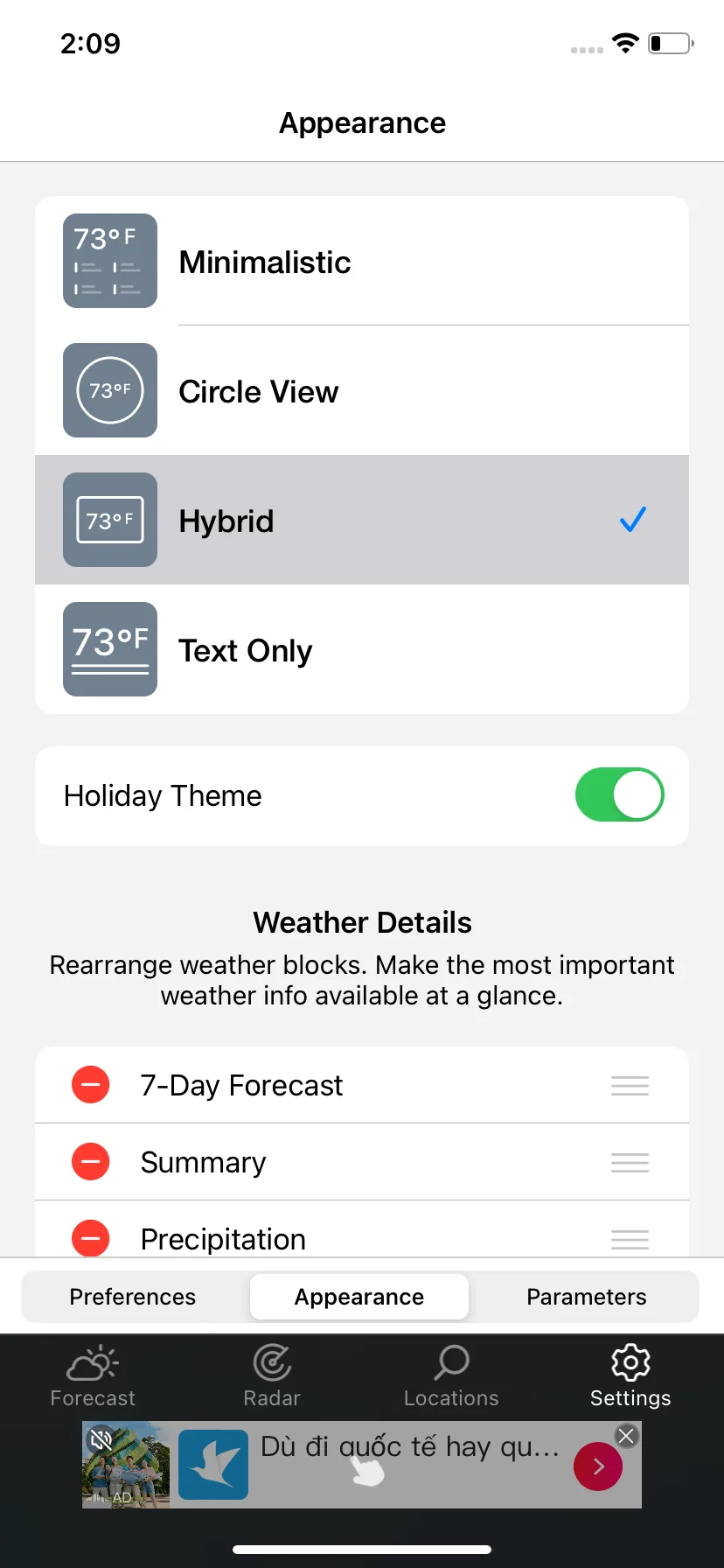Select the Appearance segment
The image size is (724, 1568).
359,1297
